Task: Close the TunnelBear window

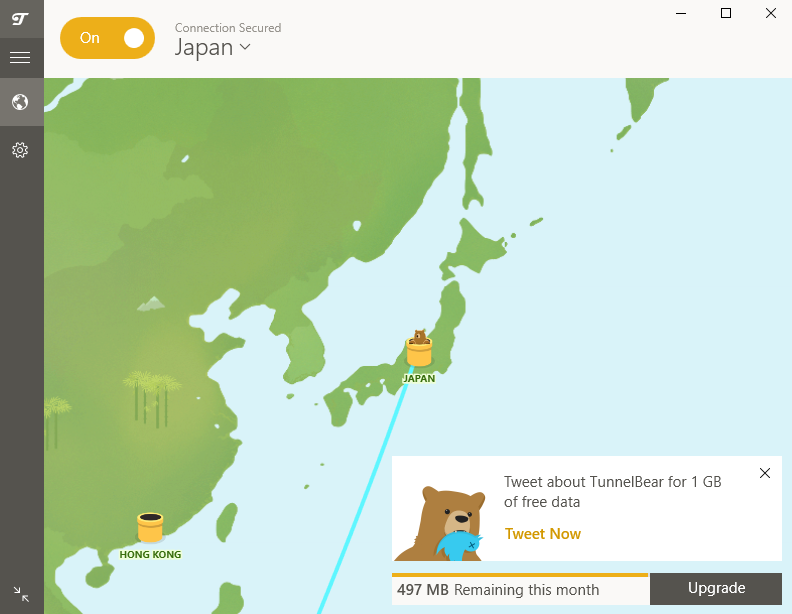Action: pos(770,13)
